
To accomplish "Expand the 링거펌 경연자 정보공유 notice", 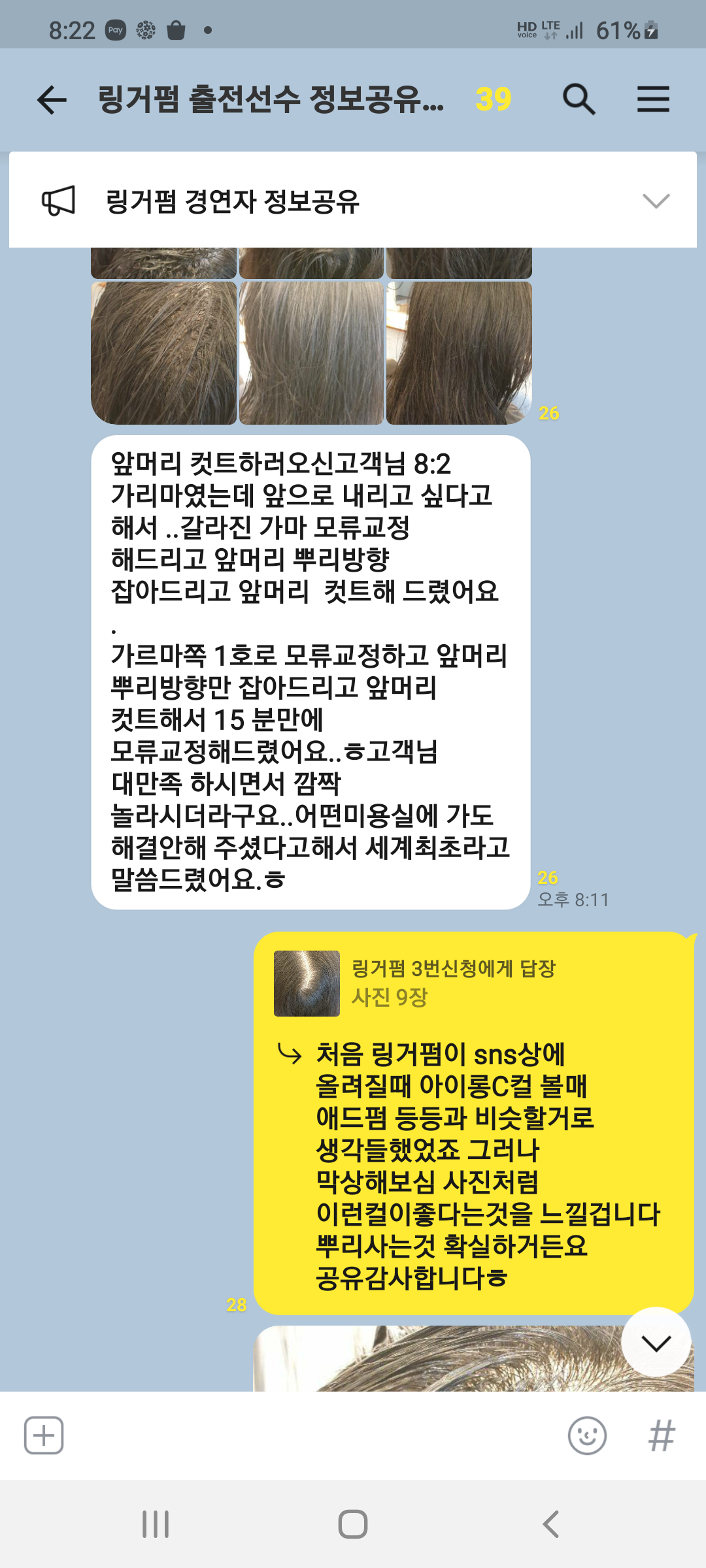I will click(656, 201).
